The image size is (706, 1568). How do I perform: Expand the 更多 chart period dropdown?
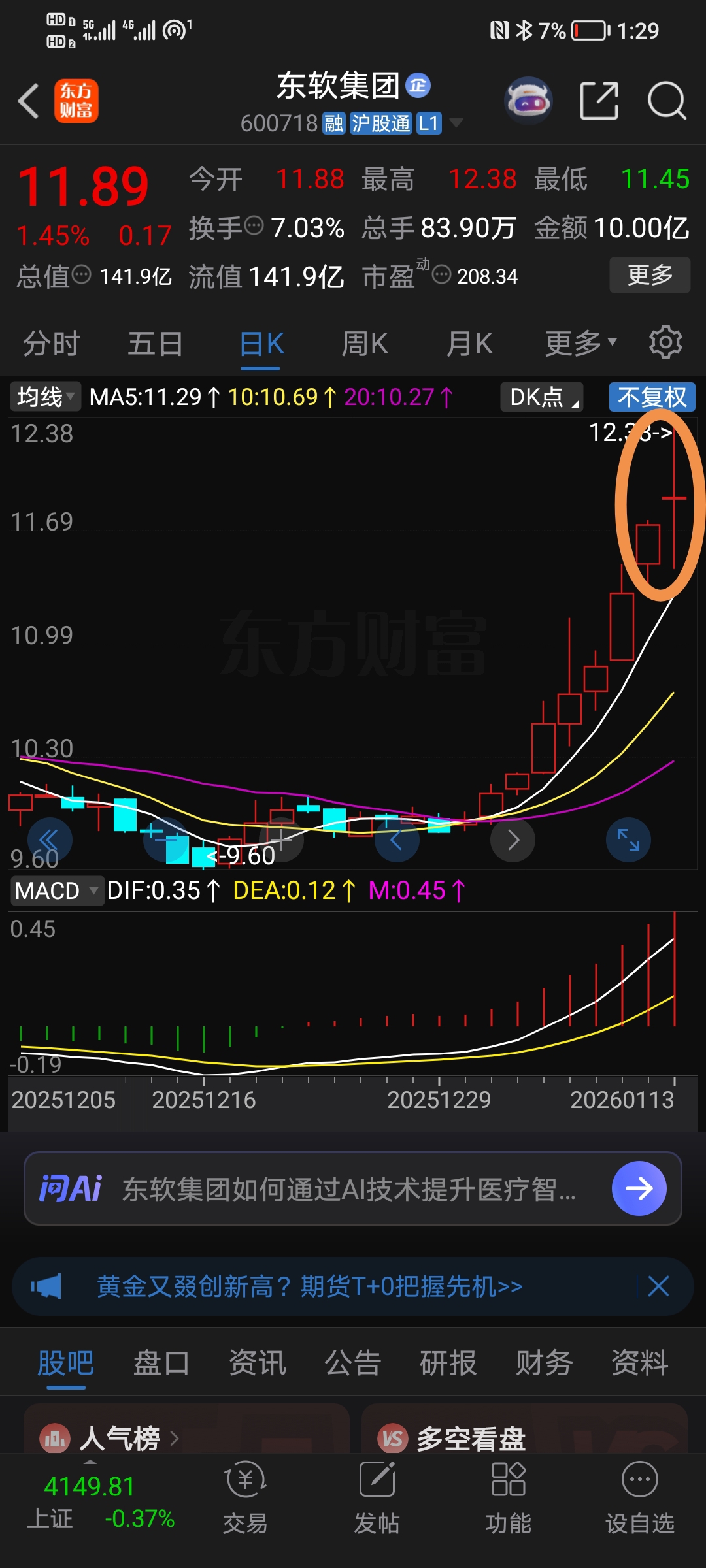(580, 344)
